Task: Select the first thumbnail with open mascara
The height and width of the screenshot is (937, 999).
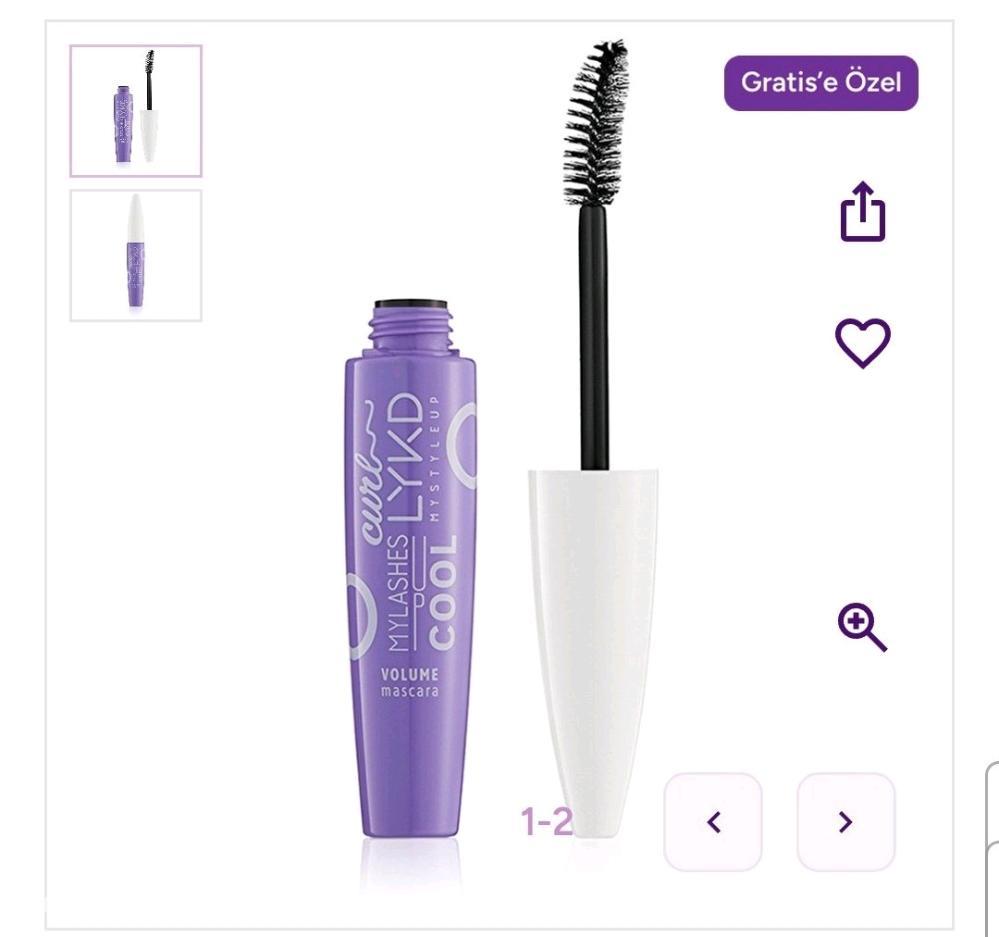Action: (136, 111)
